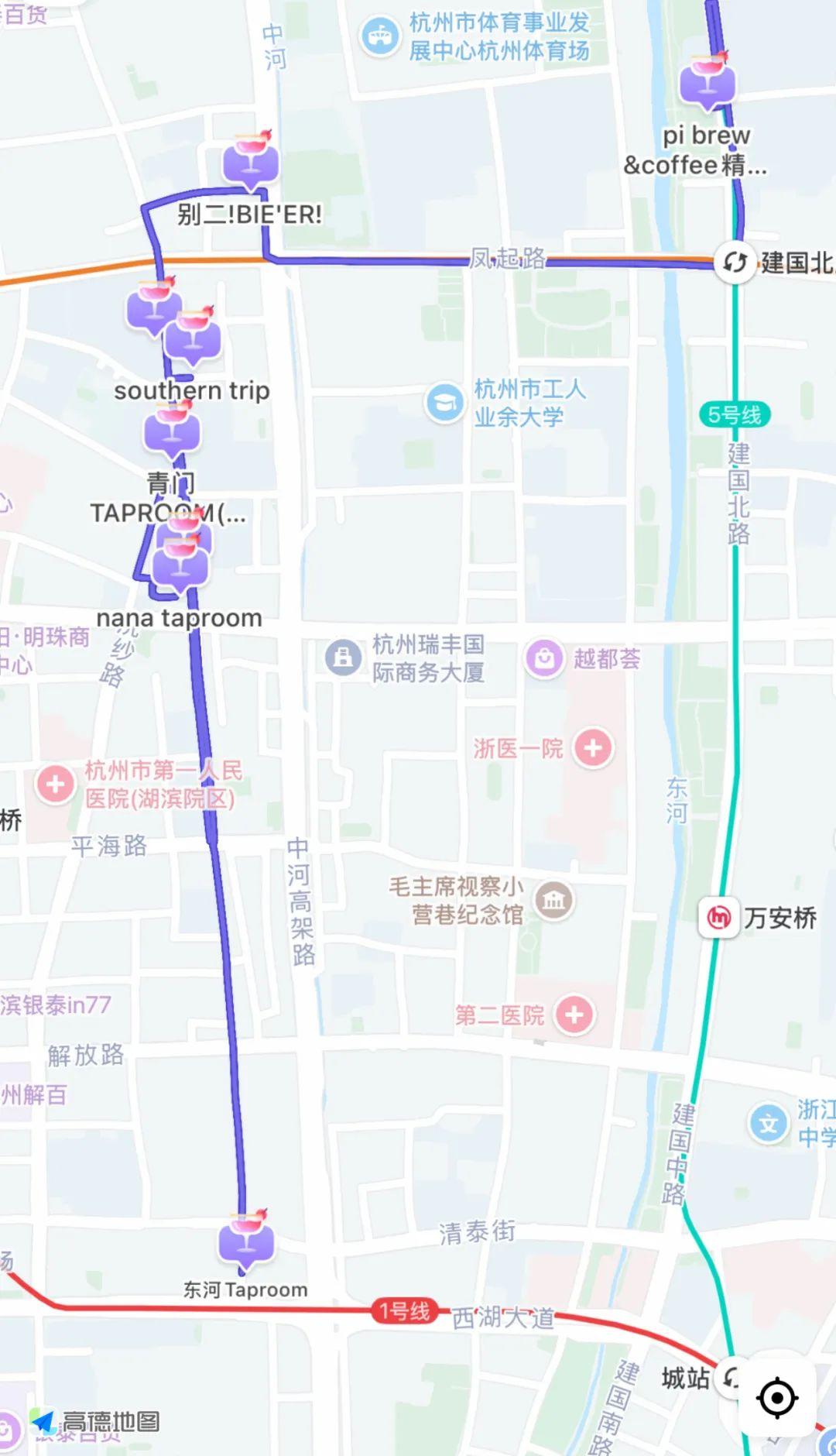This screenshot has width=836, height=1456.
Task: Open the 杭州市工人业余大学 school point
Action: click(445, 403)
